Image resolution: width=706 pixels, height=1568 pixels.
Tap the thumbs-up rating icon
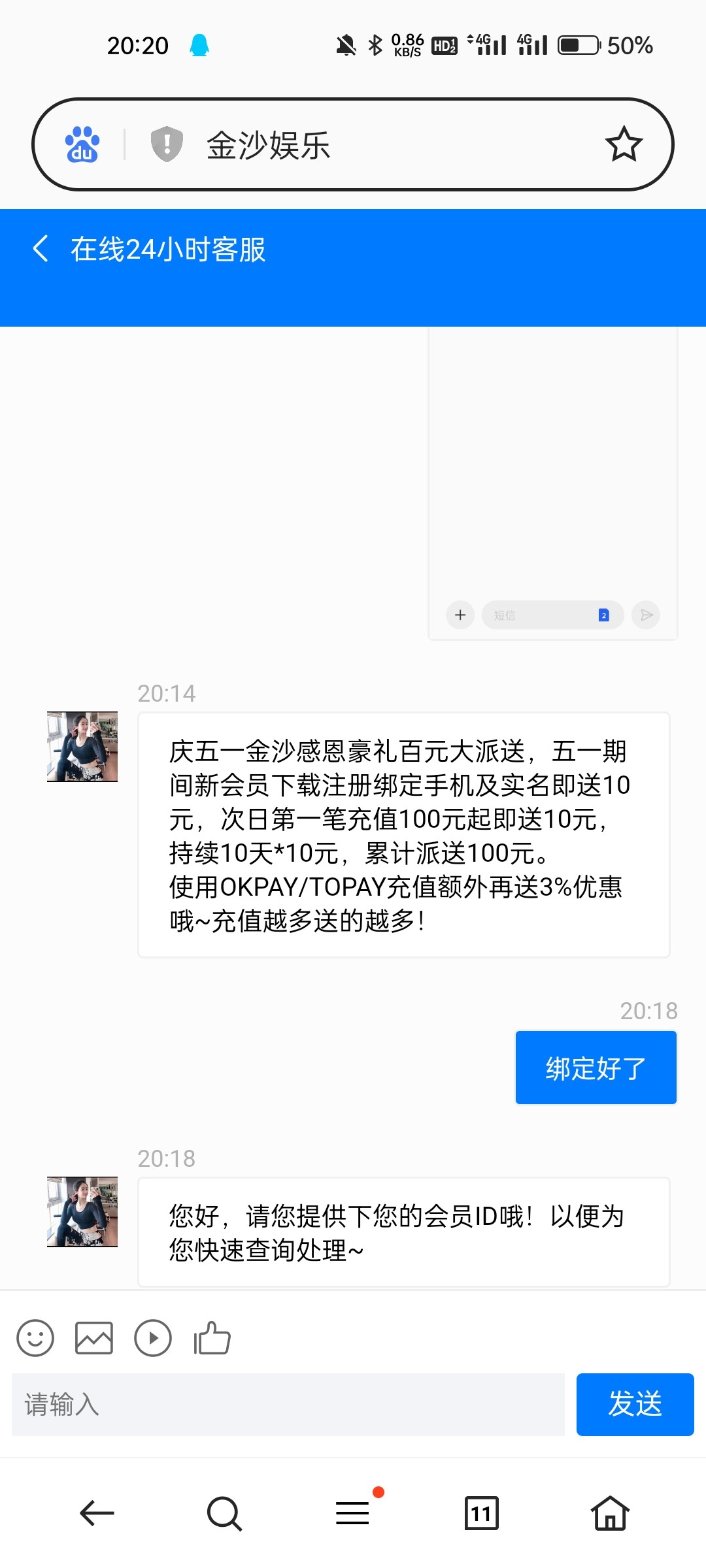pyautogui.click(x=212, y=1339)
